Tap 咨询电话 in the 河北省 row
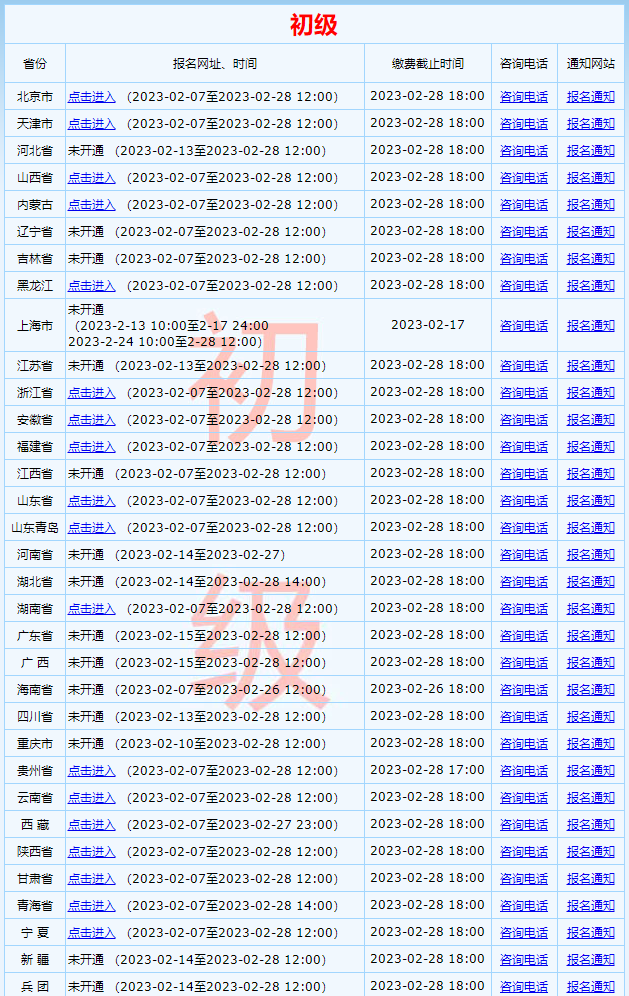This screenshot has width=629, height=996. [x=524, y=151]
